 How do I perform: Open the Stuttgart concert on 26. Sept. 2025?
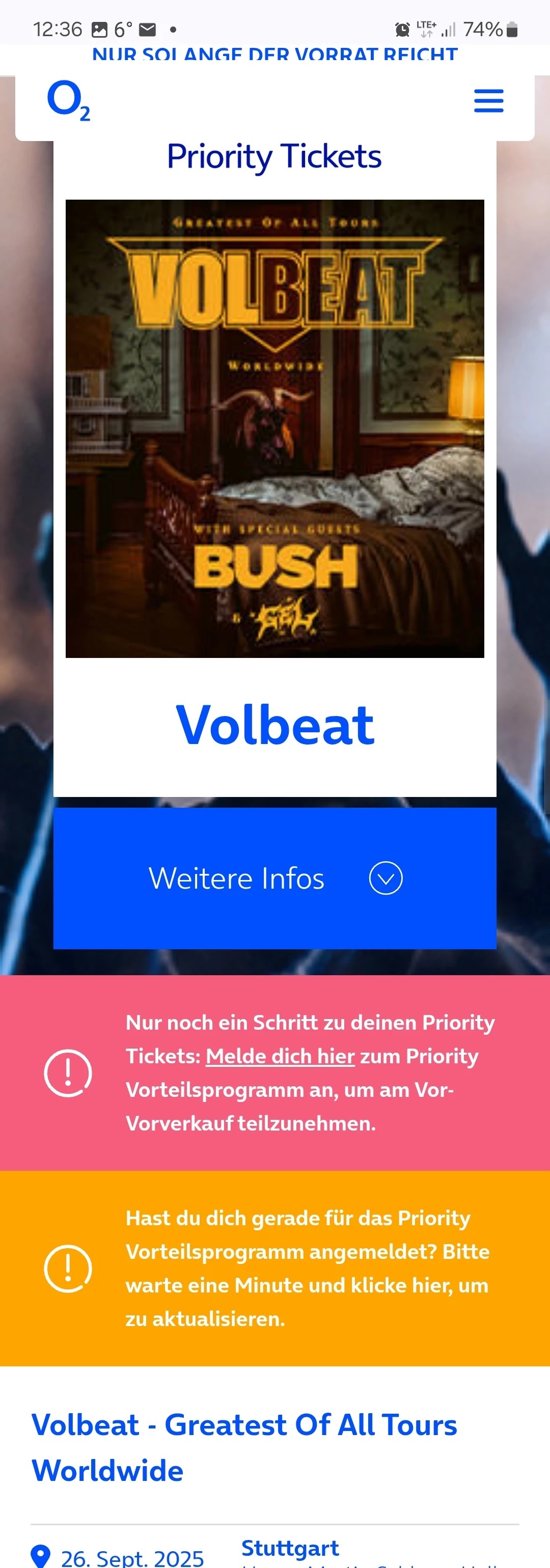(x=290, y=1547)
